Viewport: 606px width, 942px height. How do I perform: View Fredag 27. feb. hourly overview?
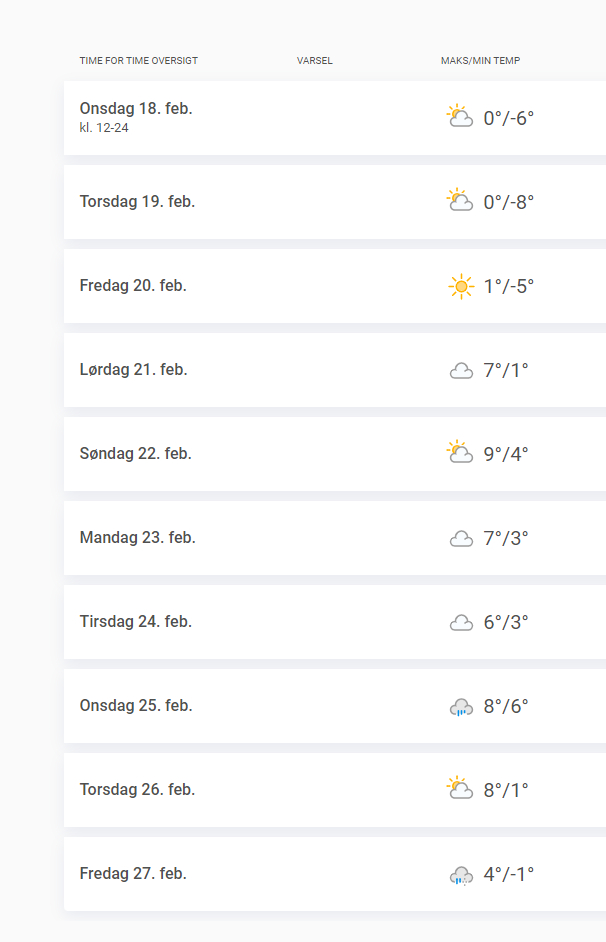point(133,874)
